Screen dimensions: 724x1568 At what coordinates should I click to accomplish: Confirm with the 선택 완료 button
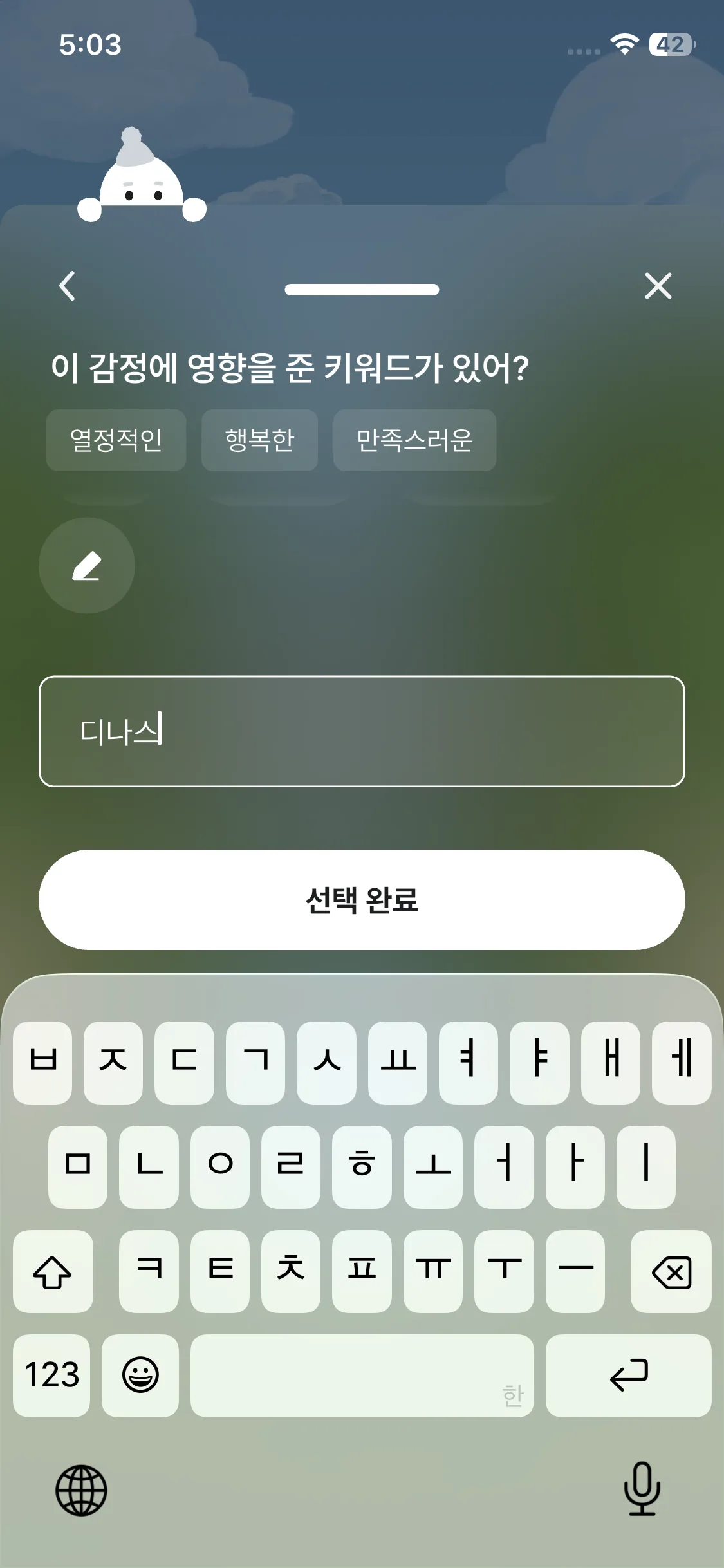click(362, 900)
